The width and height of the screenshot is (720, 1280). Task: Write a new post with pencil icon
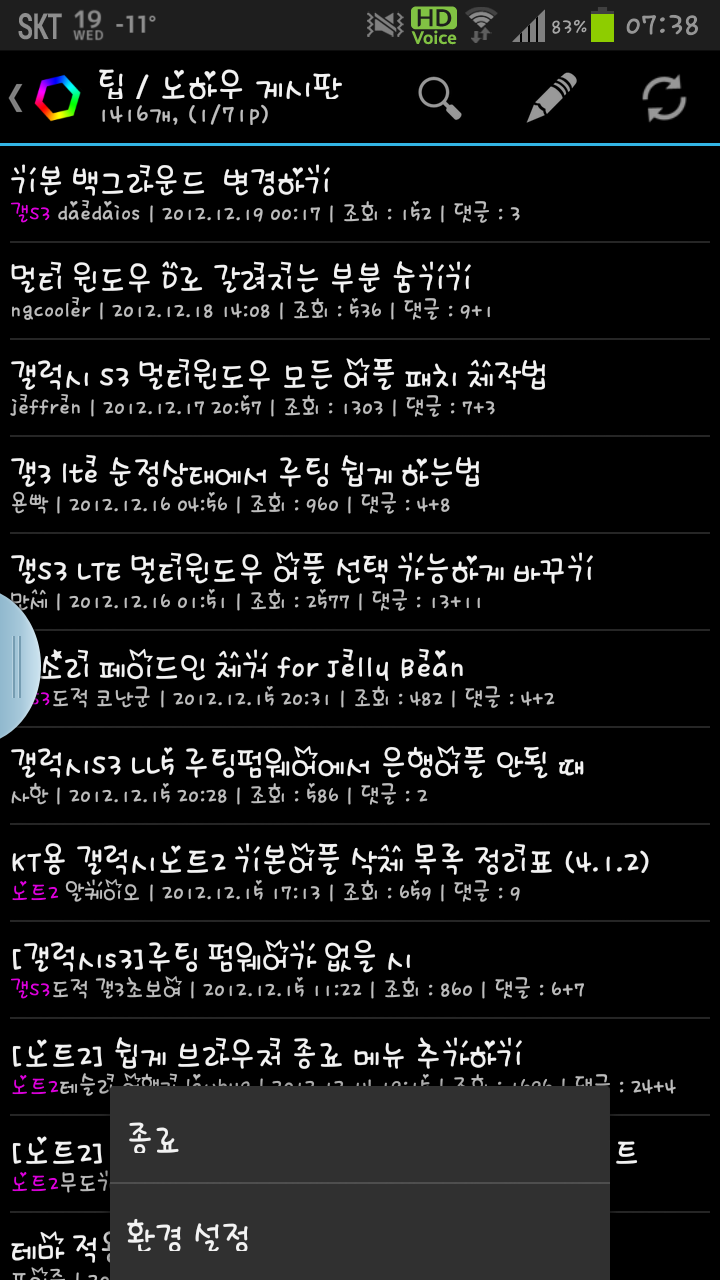[551, 98]
